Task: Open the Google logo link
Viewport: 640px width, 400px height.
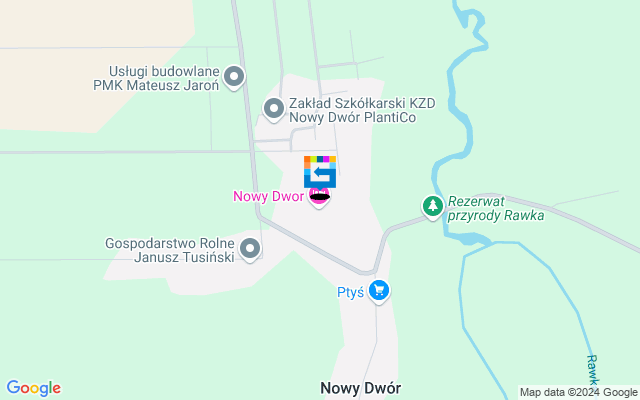Action: point(33,388)
